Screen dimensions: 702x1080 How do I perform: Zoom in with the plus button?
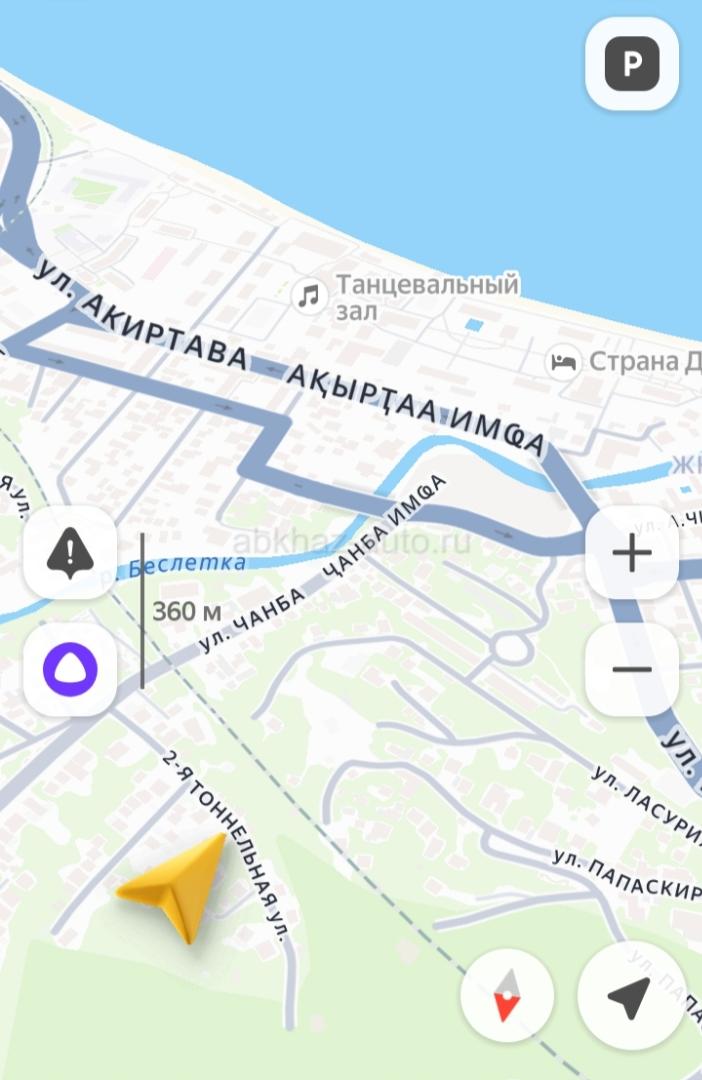pyautogui.click(x=632, y=552)
